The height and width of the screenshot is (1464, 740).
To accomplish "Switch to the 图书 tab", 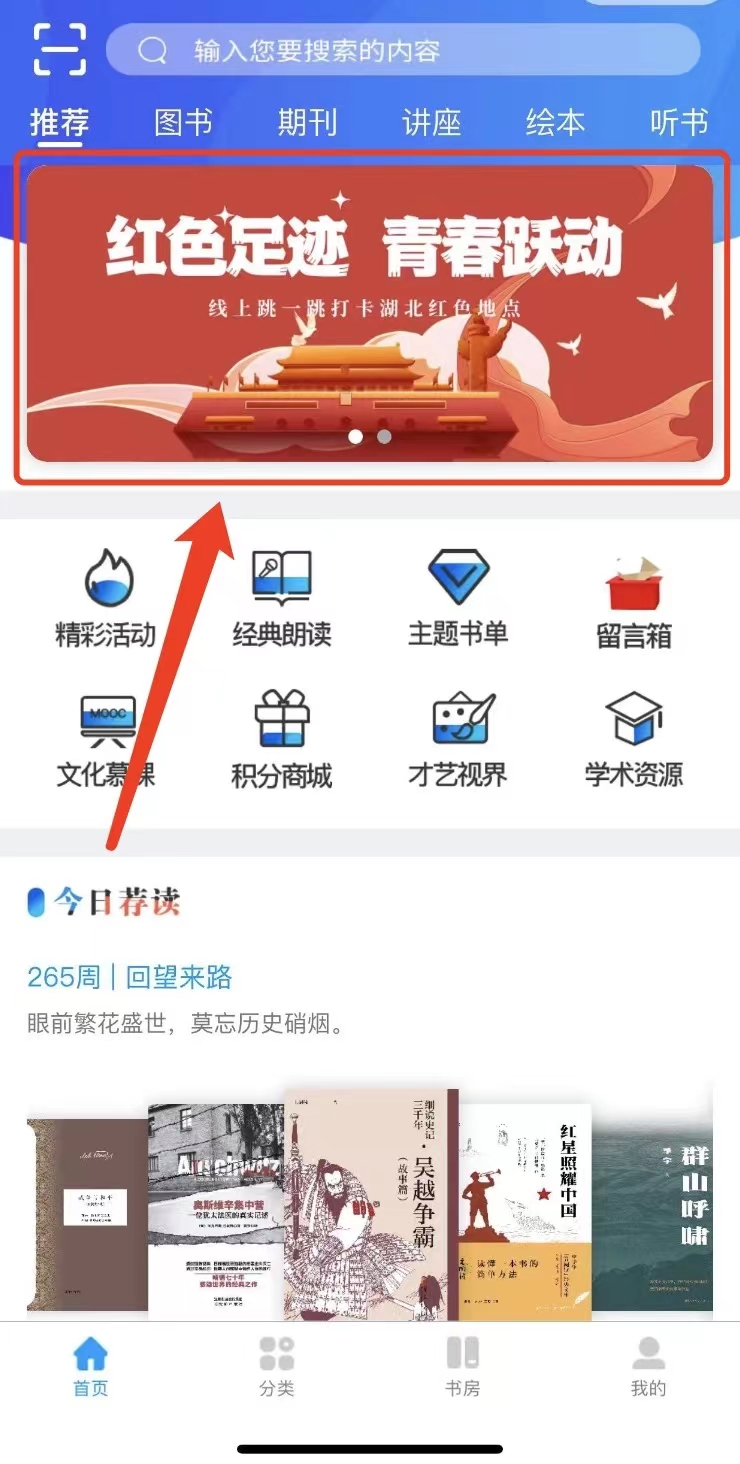I will pyautogui.click(x=184, y=123).
